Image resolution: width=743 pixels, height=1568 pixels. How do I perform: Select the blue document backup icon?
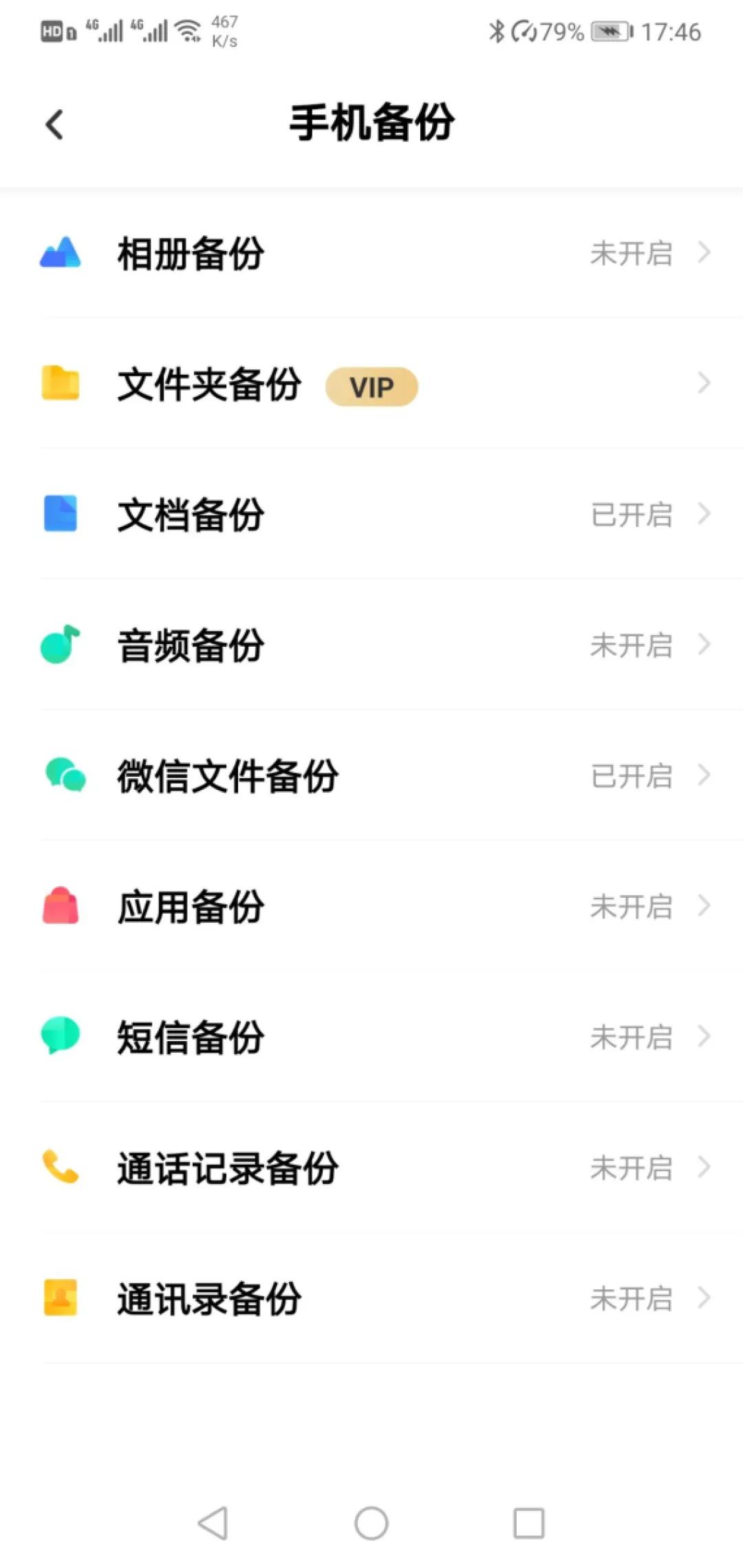62,513
